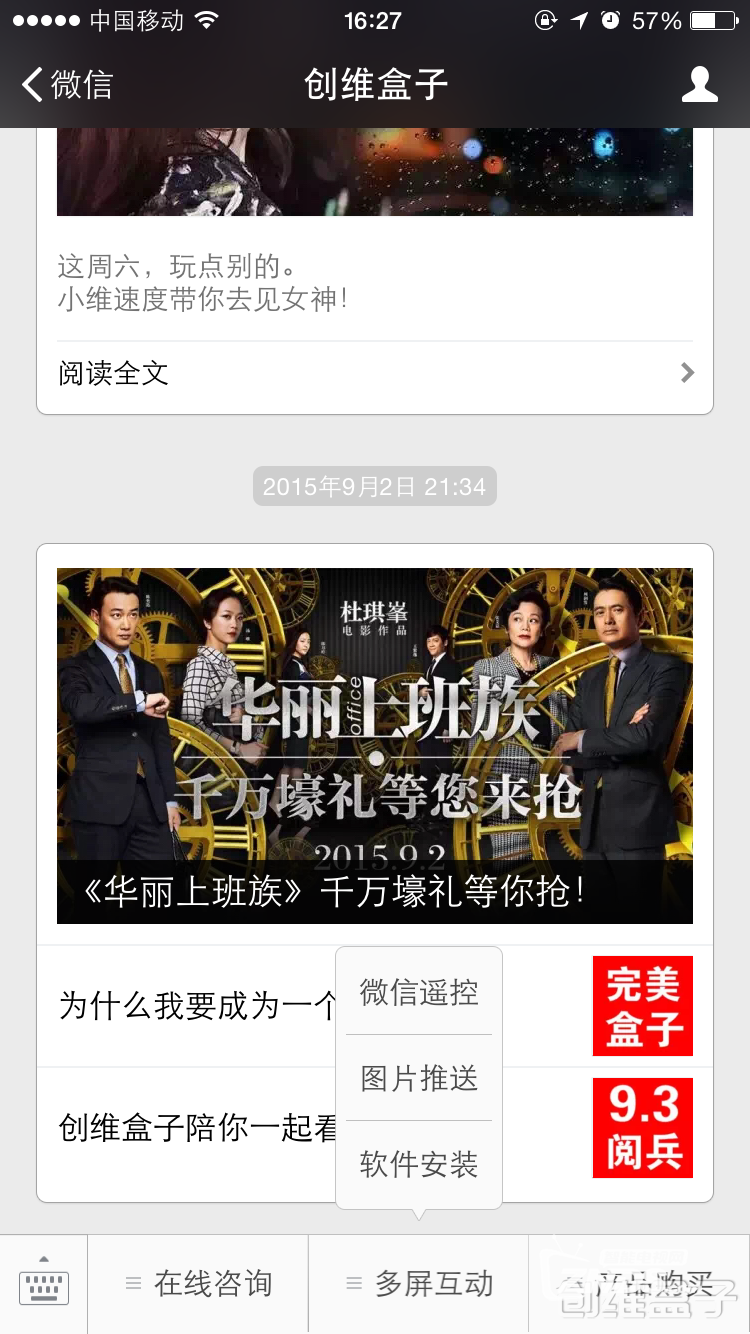This screenshot has height=1334, width=750.
Task: Choose 图片推送 in the popup menu
Action: pyautogui.click(x=419, y=1078)
